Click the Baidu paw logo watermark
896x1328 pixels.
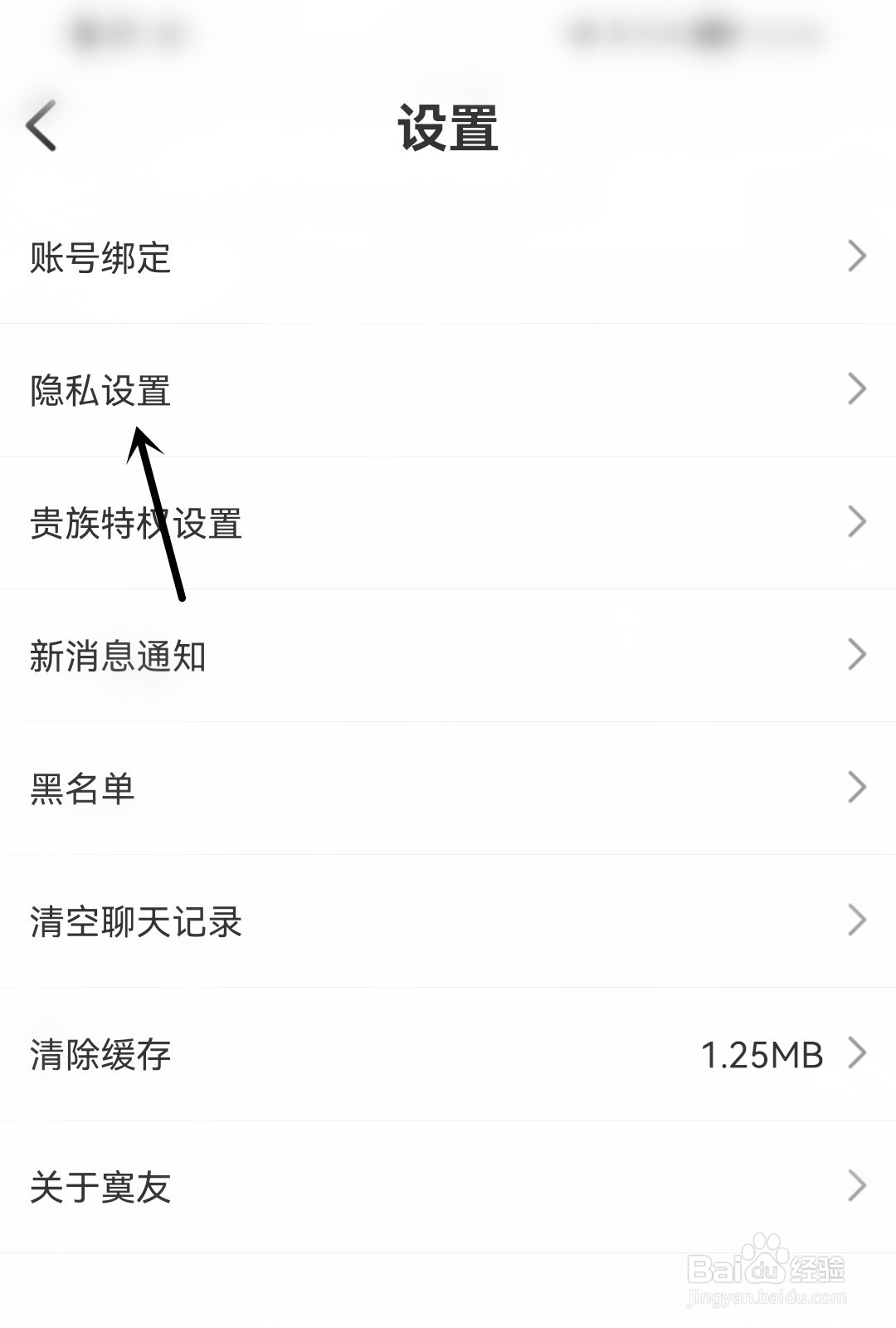[764, 1255]
